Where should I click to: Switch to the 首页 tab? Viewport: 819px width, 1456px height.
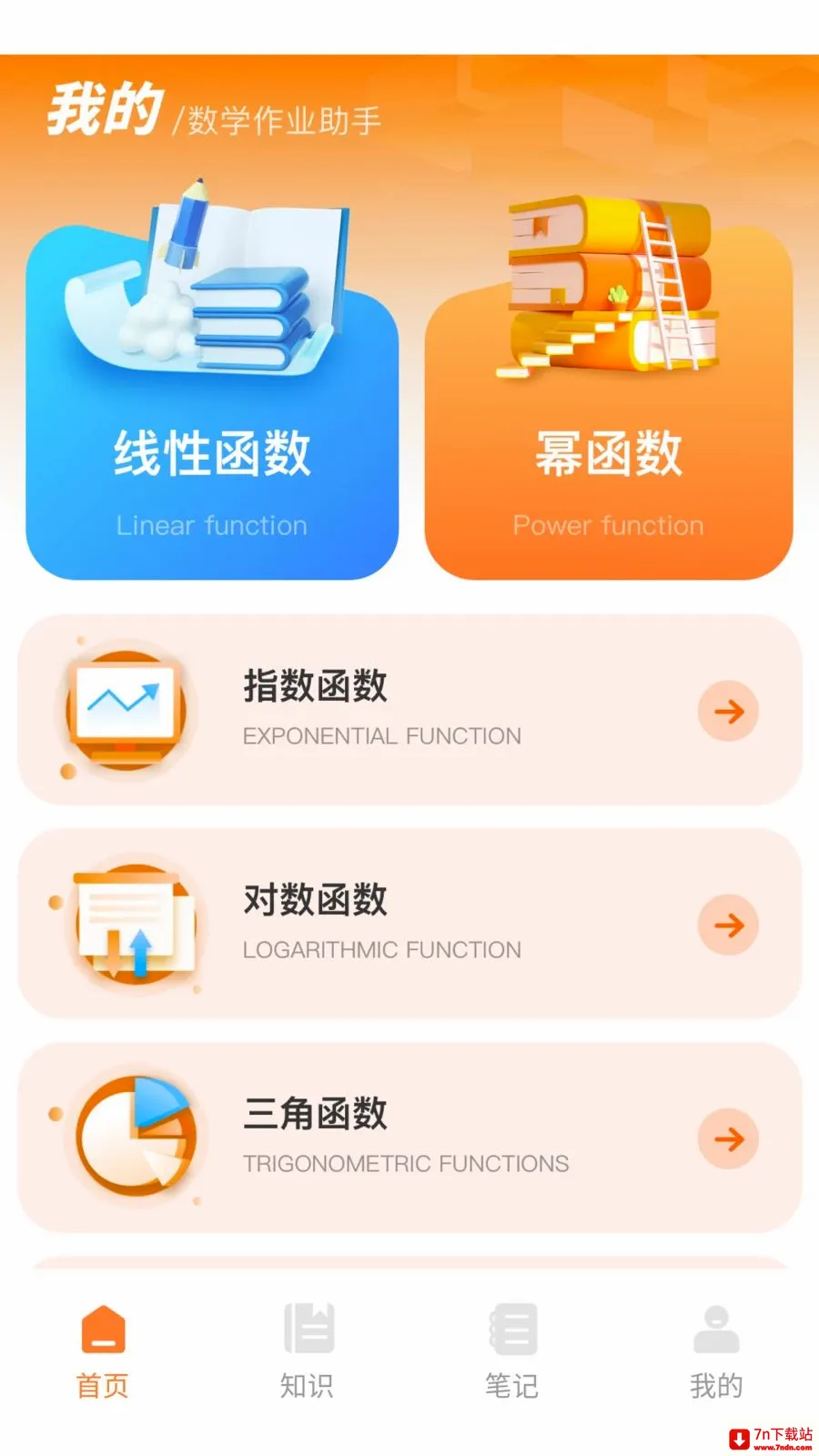[103, 1352]
